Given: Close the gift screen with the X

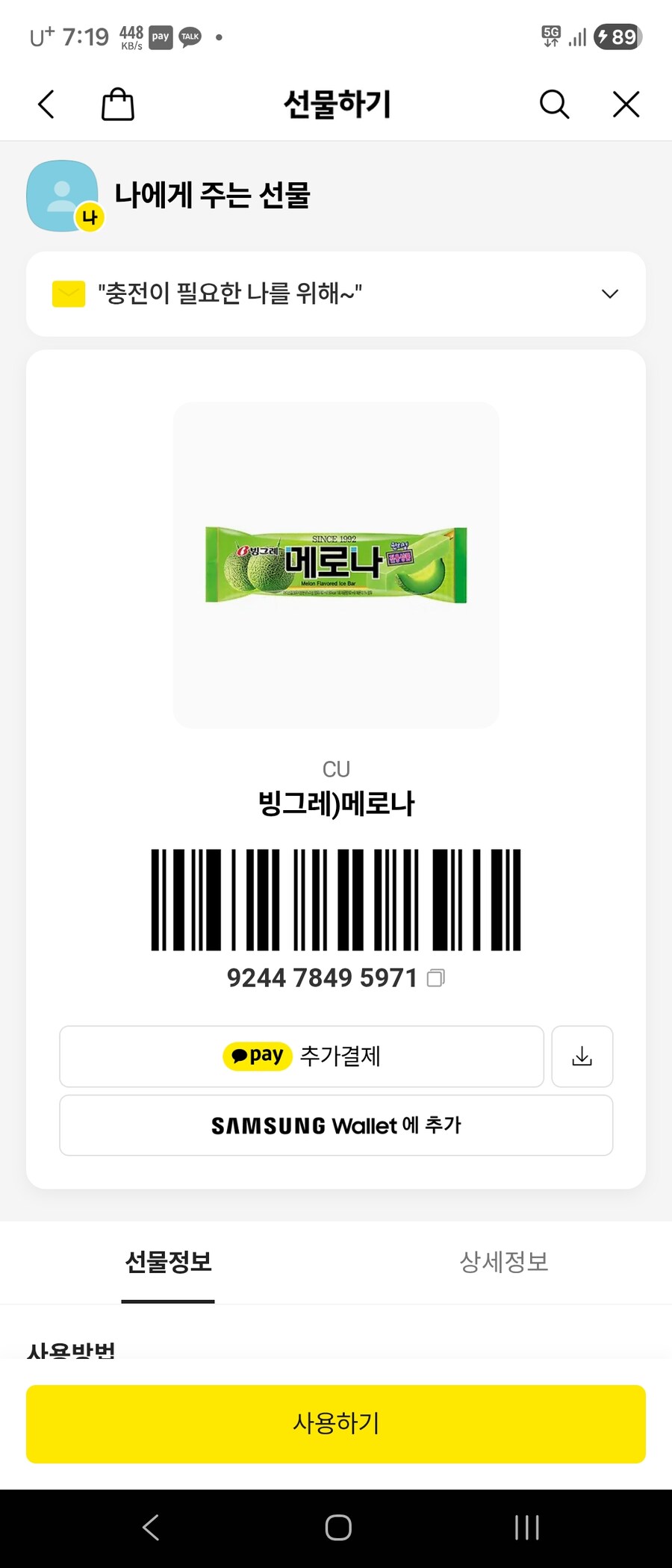Looking at the screenshot, I should (626, 105).
